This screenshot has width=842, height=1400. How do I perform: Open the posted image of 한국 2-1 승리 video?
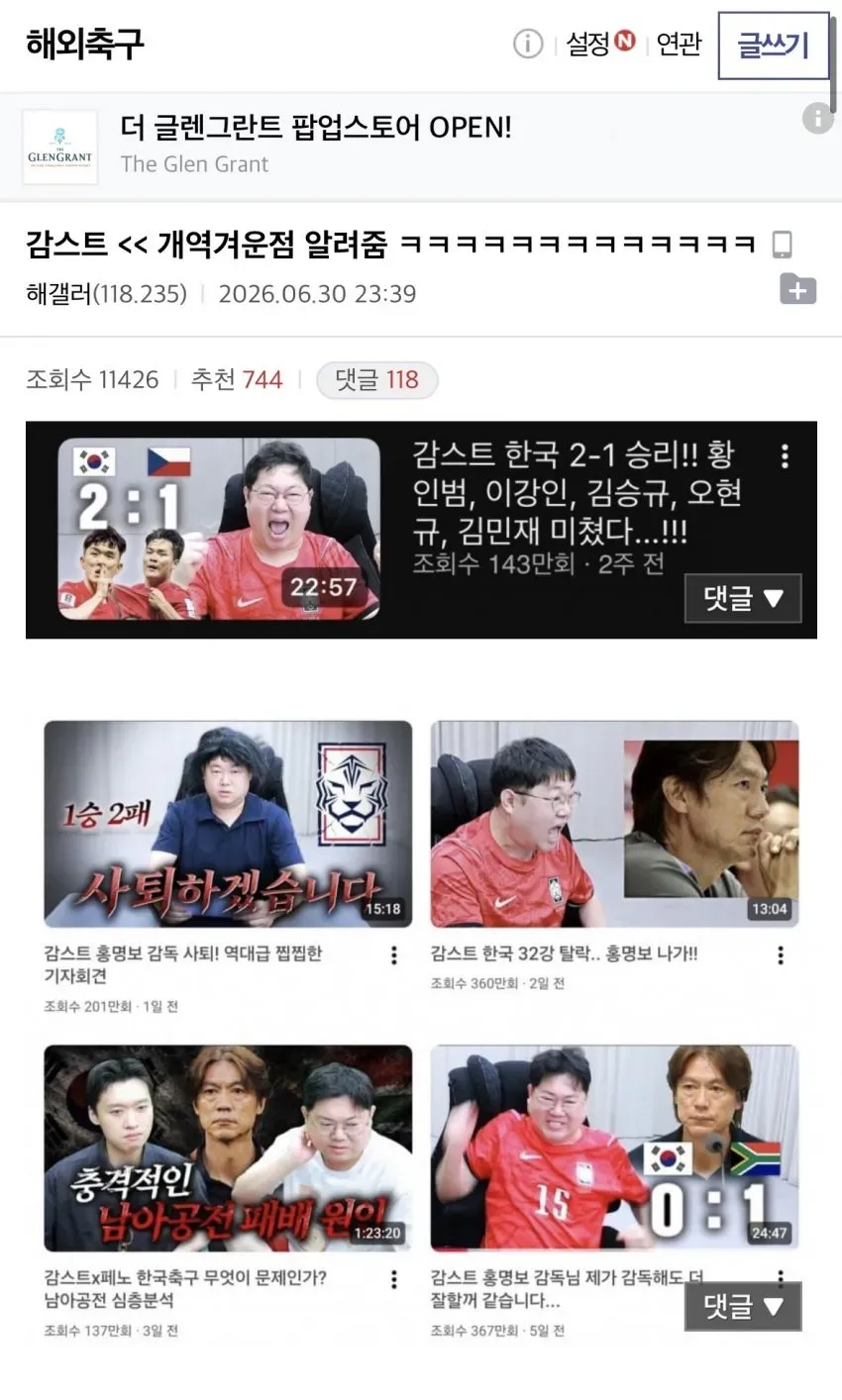click(x=421, y=530)
